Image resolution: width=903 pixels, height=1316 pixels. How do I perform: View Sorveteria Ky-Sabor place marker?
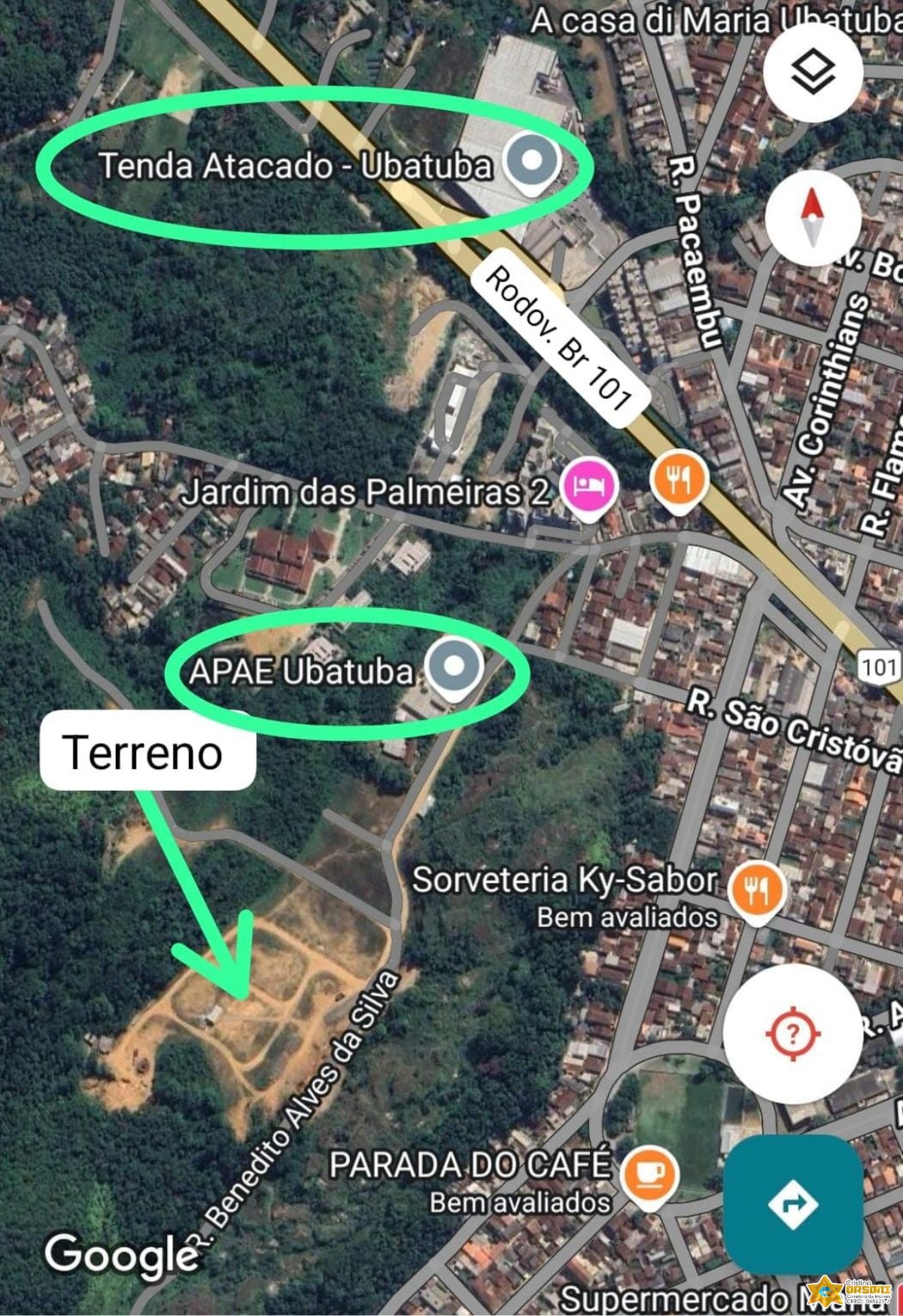click(757, 890)
